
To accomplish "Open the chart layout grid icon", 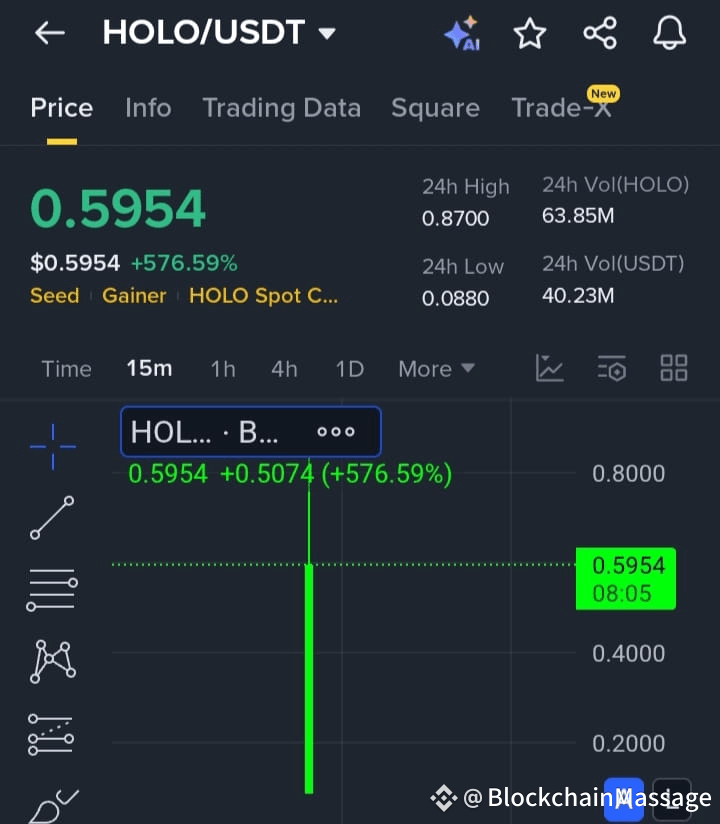I will click(x=673, y=368).
